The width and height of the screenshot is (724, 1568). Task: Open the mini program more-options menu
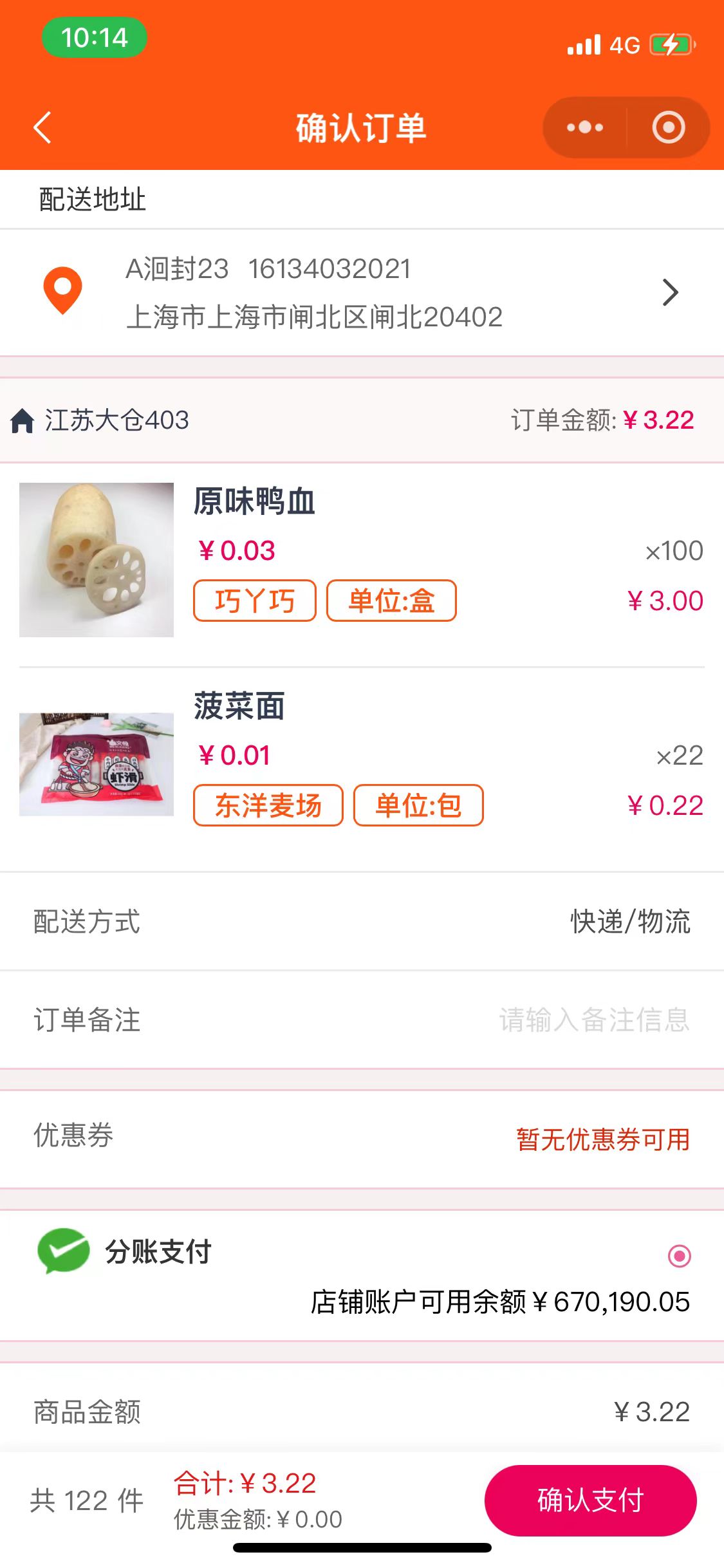584,127
